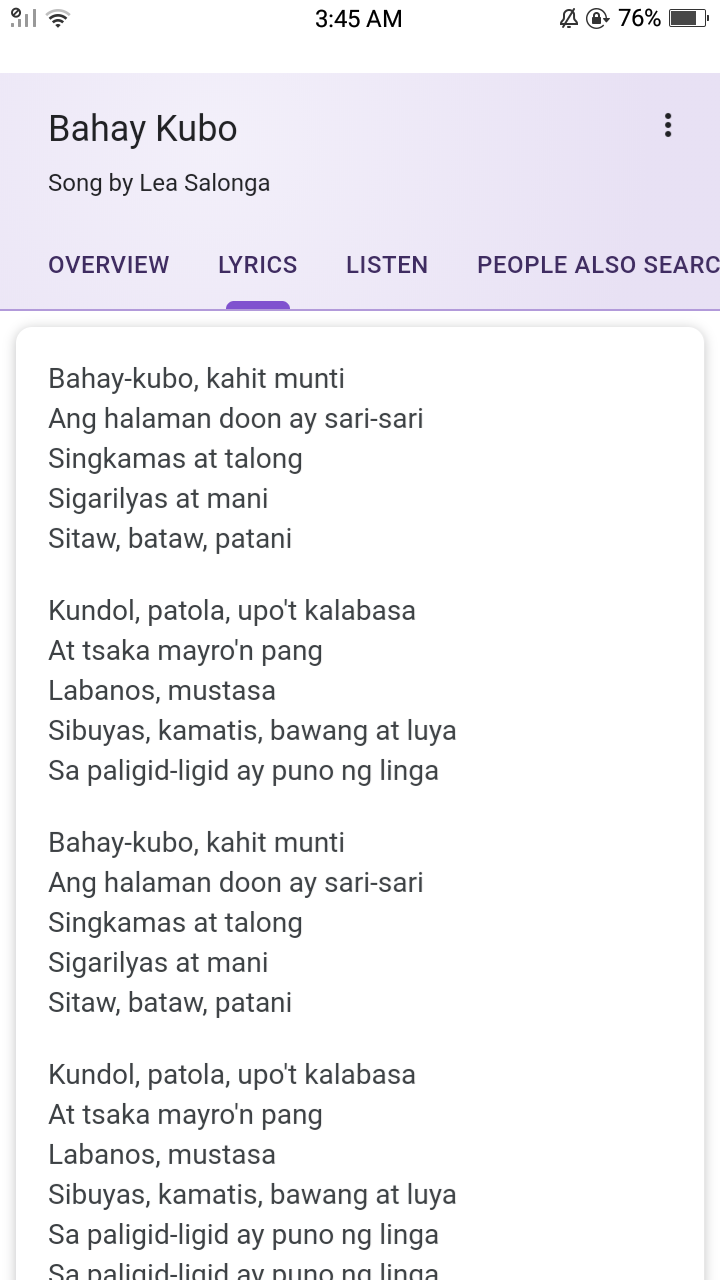Select the Lyrics tab
The height and width of the screenshot is (1280, 720).
coord(258,265)
